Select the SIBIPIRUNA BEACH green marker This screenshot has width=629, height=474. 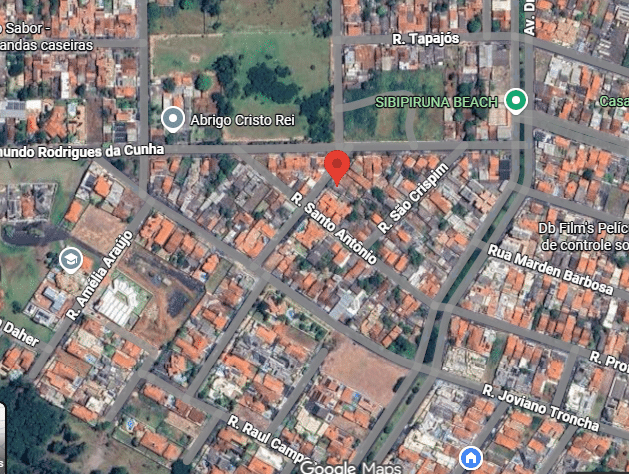click(x=516, y=101)
